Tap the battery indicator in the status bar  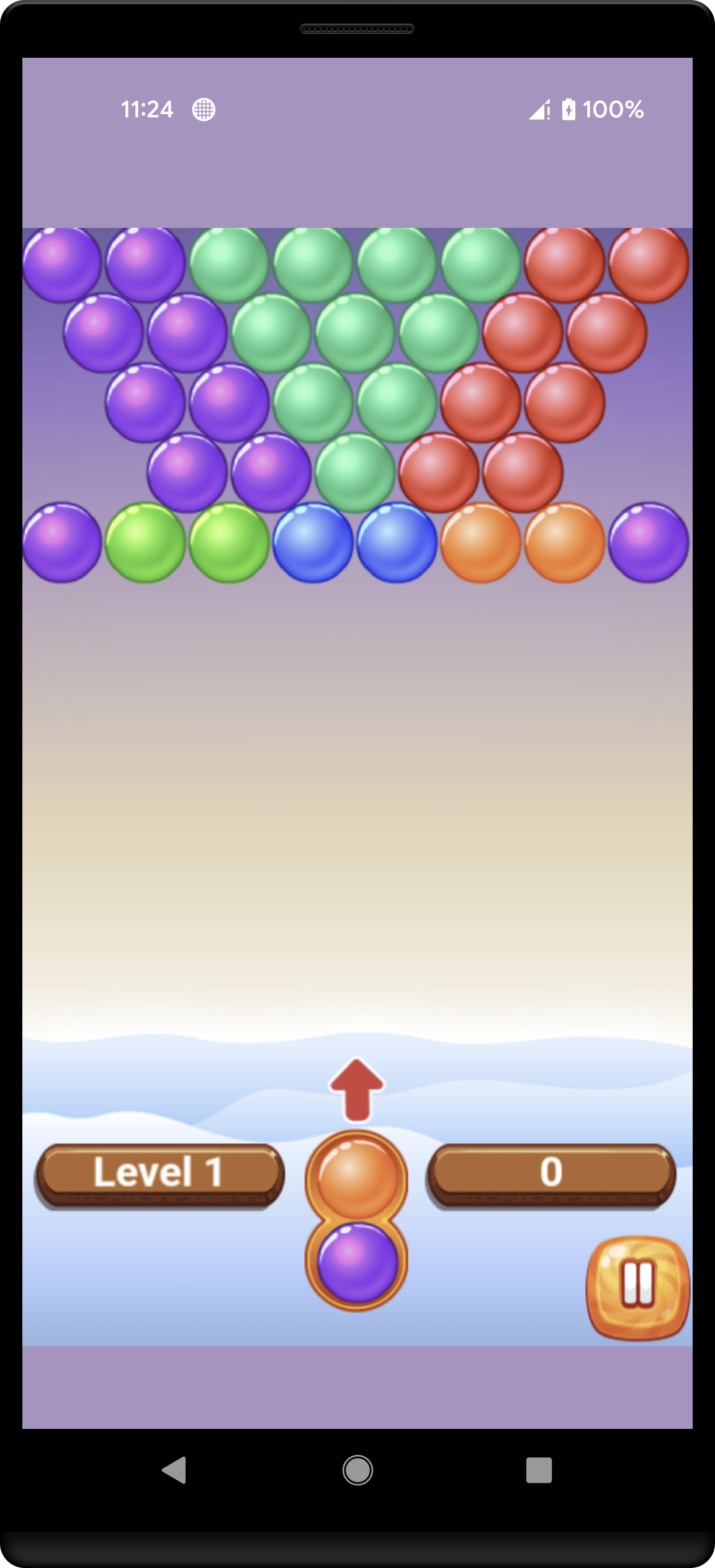[x=570, y=109]
